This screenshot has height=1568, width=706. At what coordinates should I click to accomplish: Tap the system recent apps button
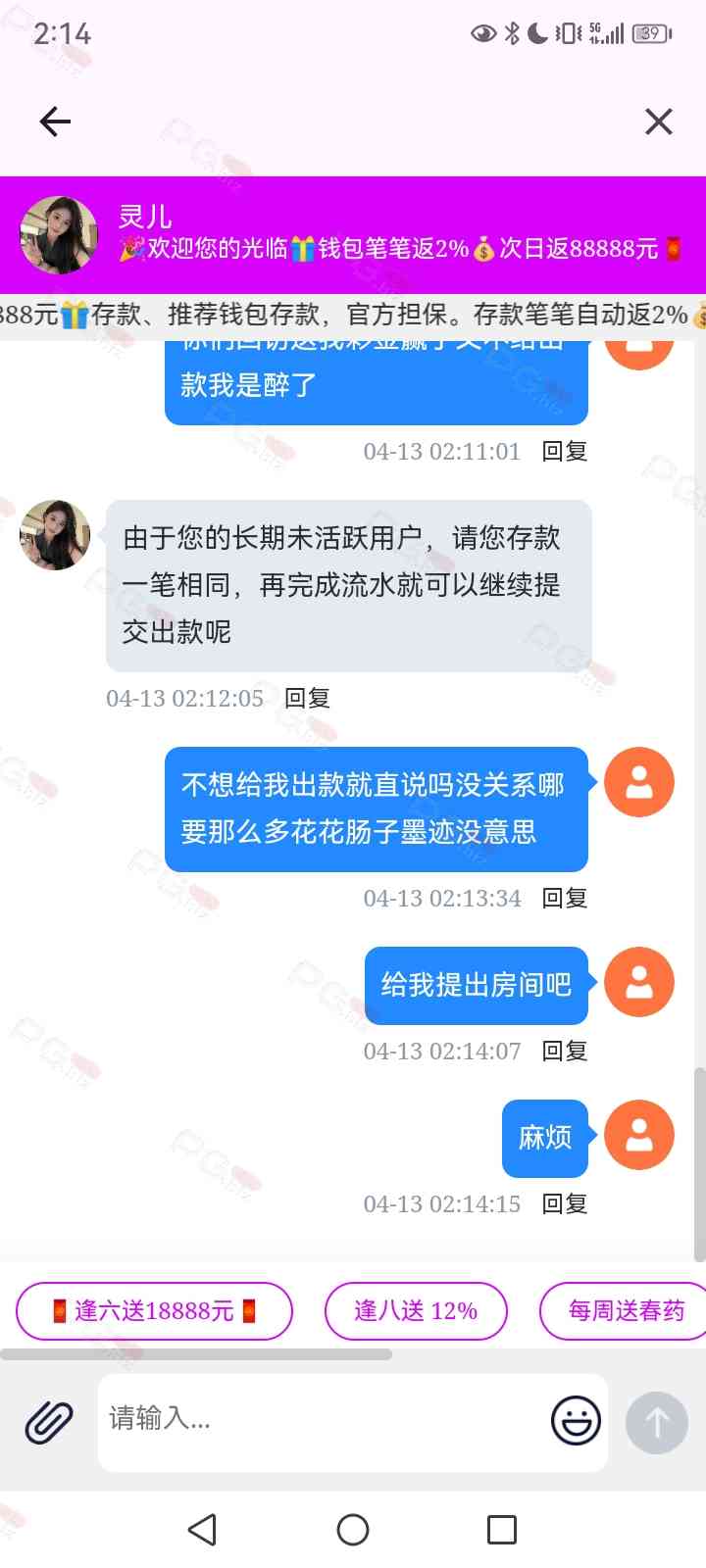point(502,1530)
